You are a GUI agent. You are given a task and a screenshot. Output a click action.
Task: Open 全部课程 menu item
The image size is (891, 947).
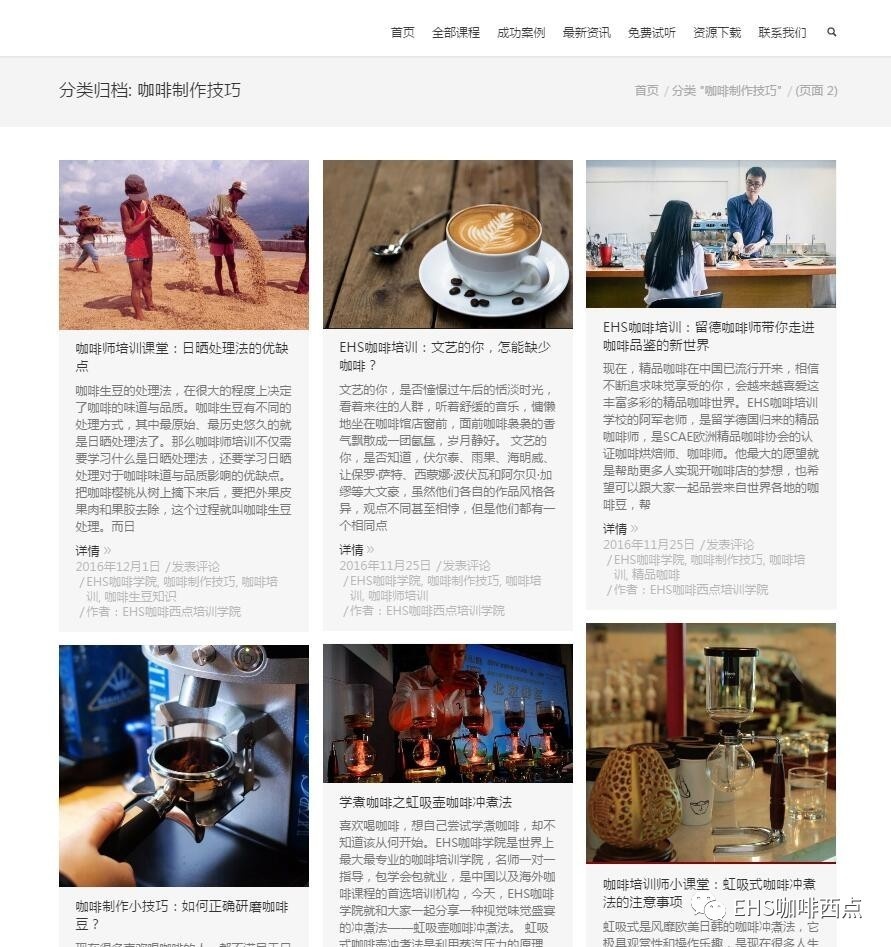[455, 33]
